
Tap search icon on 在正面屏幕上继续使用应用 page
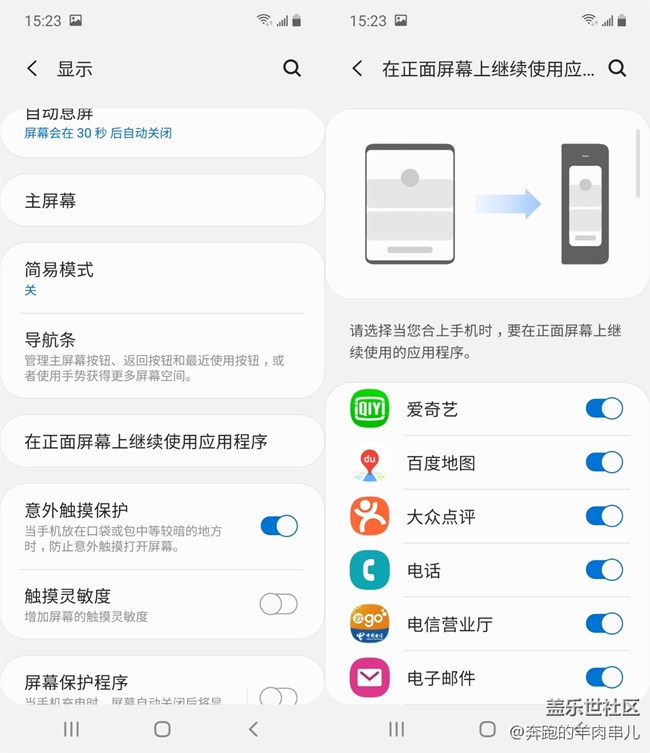[x=617, y=68]
